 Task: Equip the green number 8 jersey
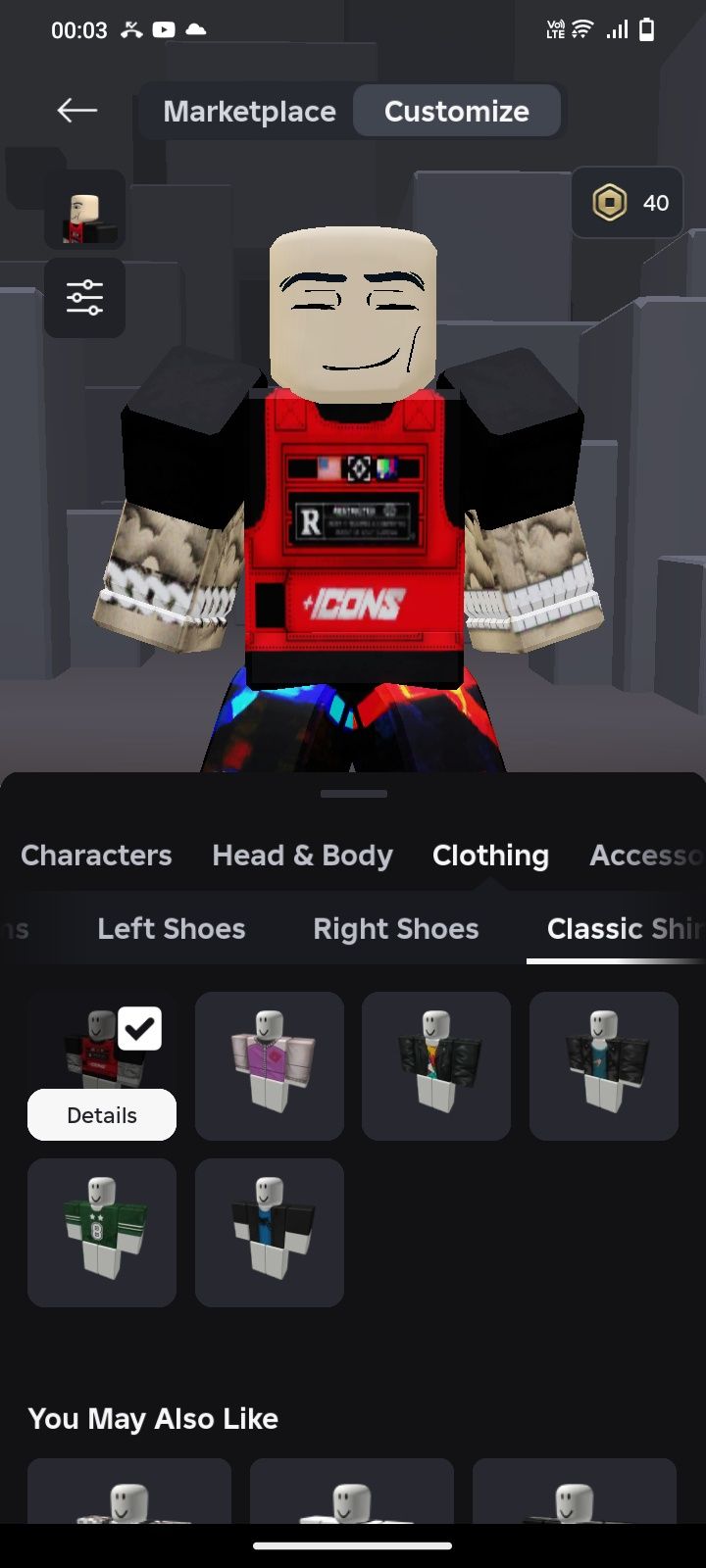coord(102,1233)
